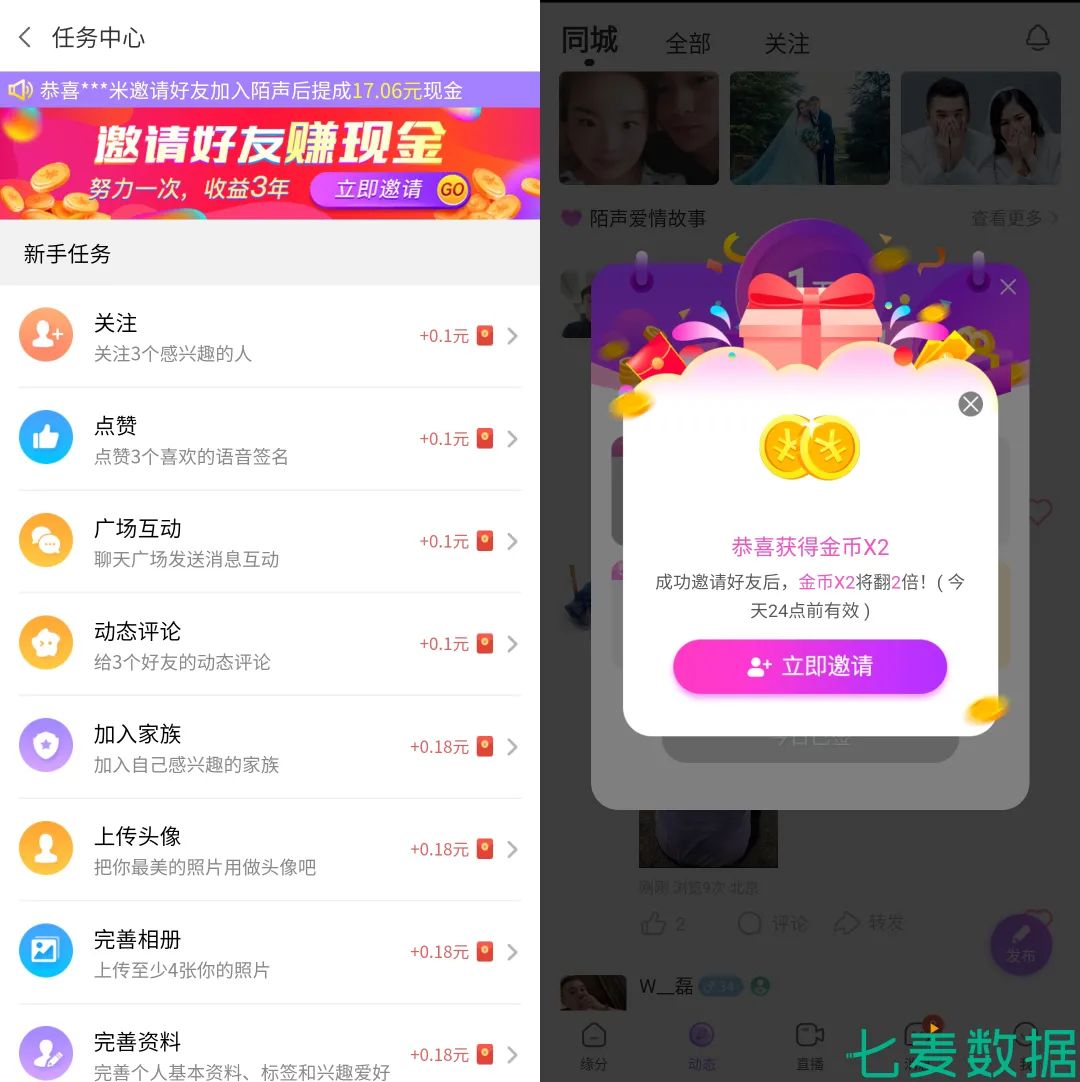This screenshot has width=1080, height=1082.
Task: Select the 动态评论 task
Action: click(x=270, y=645)
